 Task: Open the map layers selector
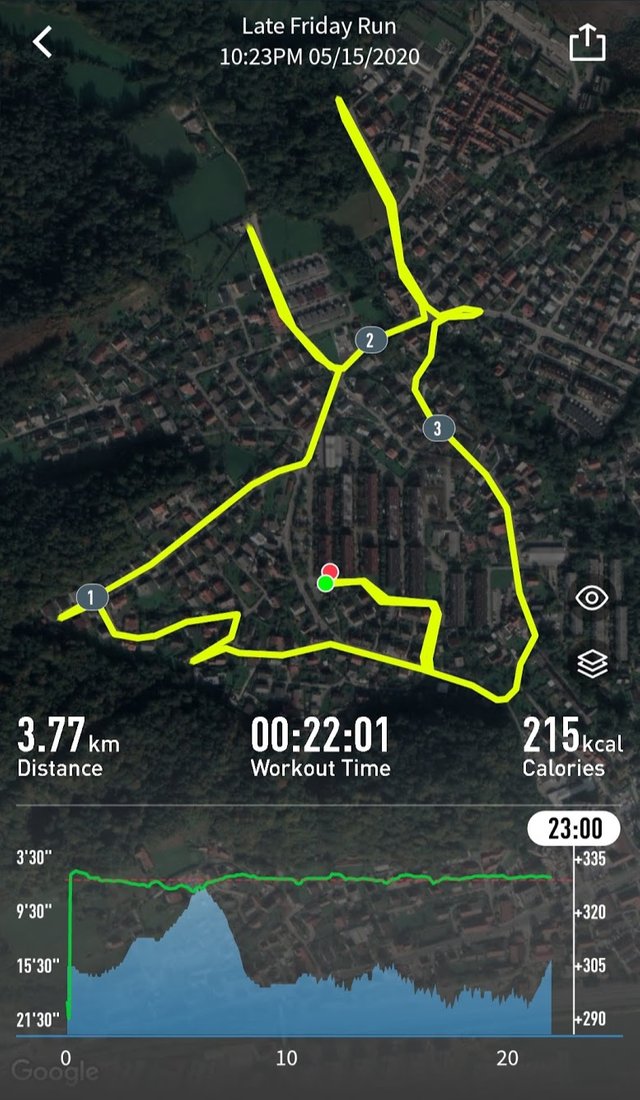592,664
